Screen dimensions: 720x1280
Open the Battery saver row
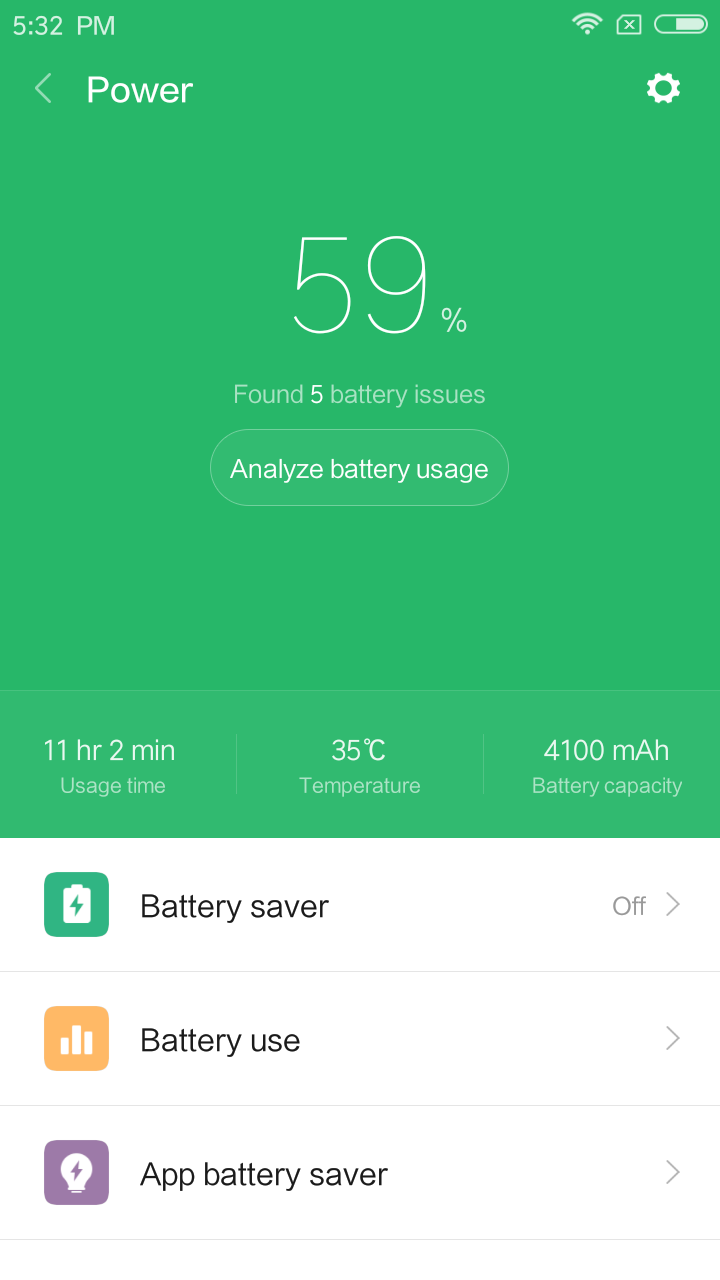360,905
